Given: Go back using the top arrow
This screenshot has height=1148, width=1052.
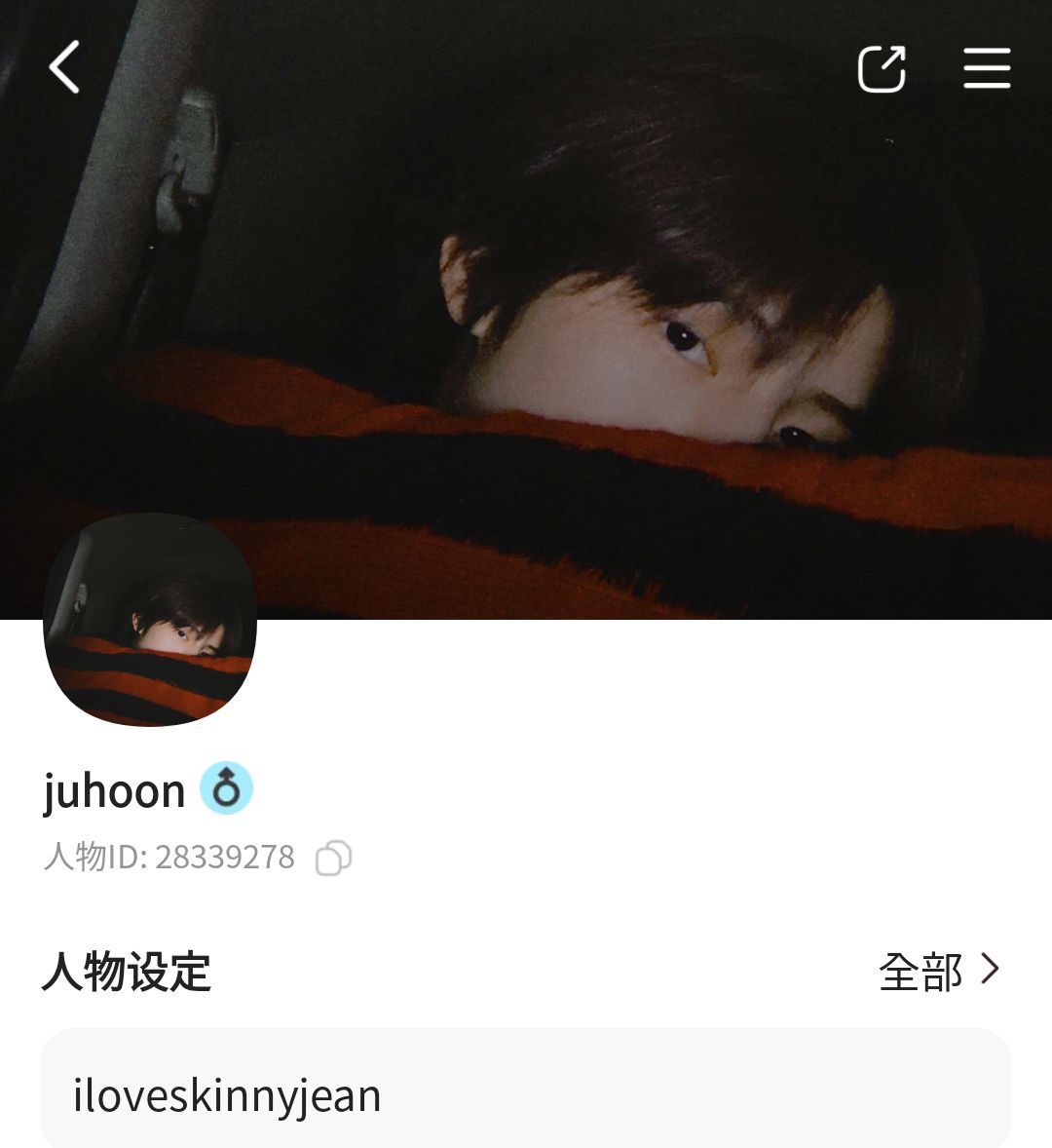Looking at the screenshot, I should [64, 68].
